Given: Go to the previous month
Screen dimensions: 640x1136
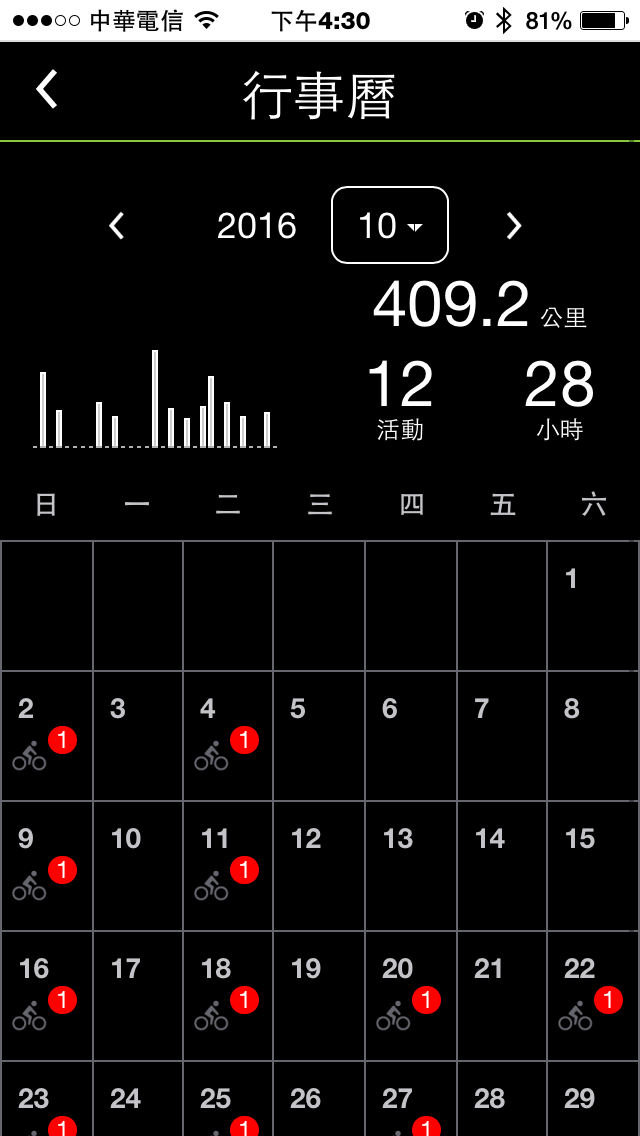Looking at the screenshot, I should pyautogui.click(x=117, y=226).
